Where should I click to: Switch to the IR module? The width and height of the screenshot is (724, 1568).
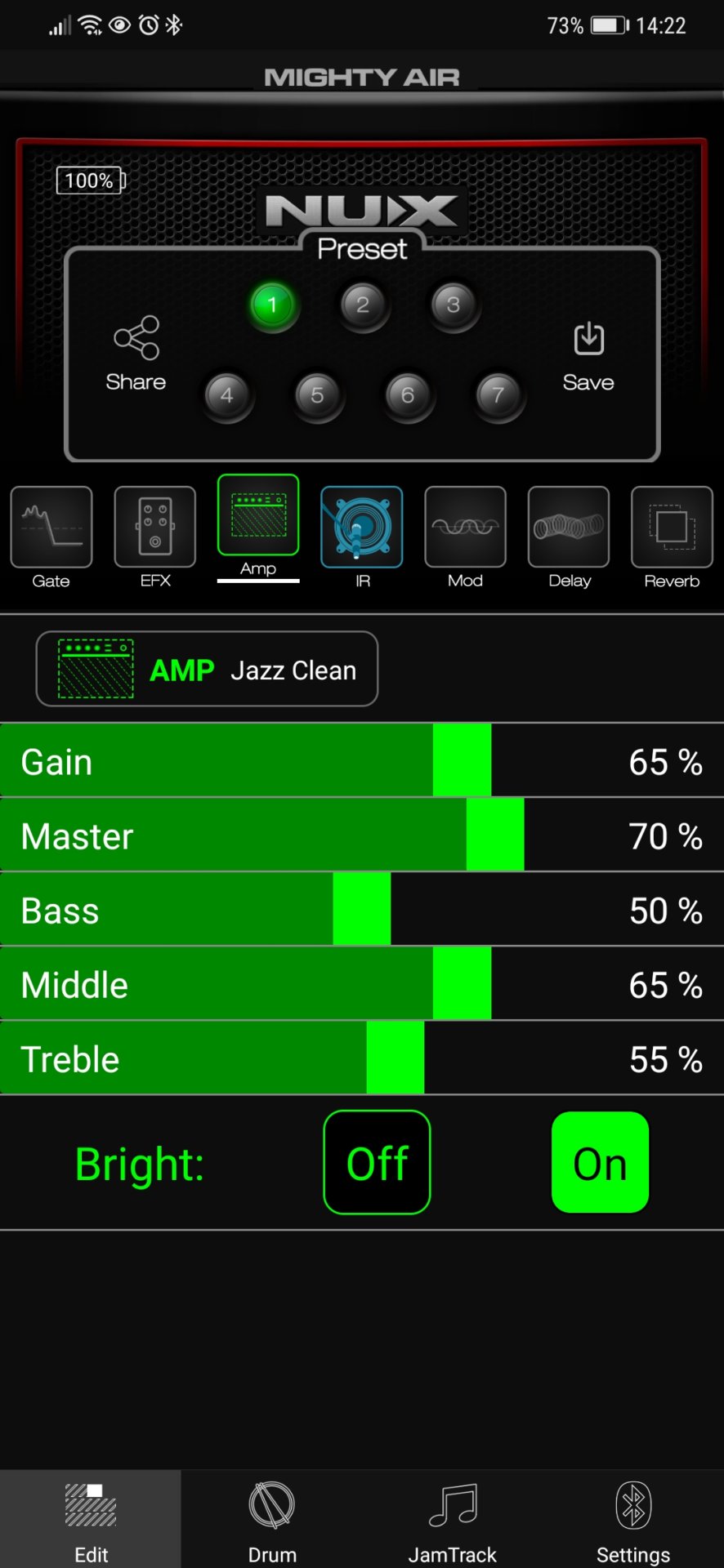point(362,537)
